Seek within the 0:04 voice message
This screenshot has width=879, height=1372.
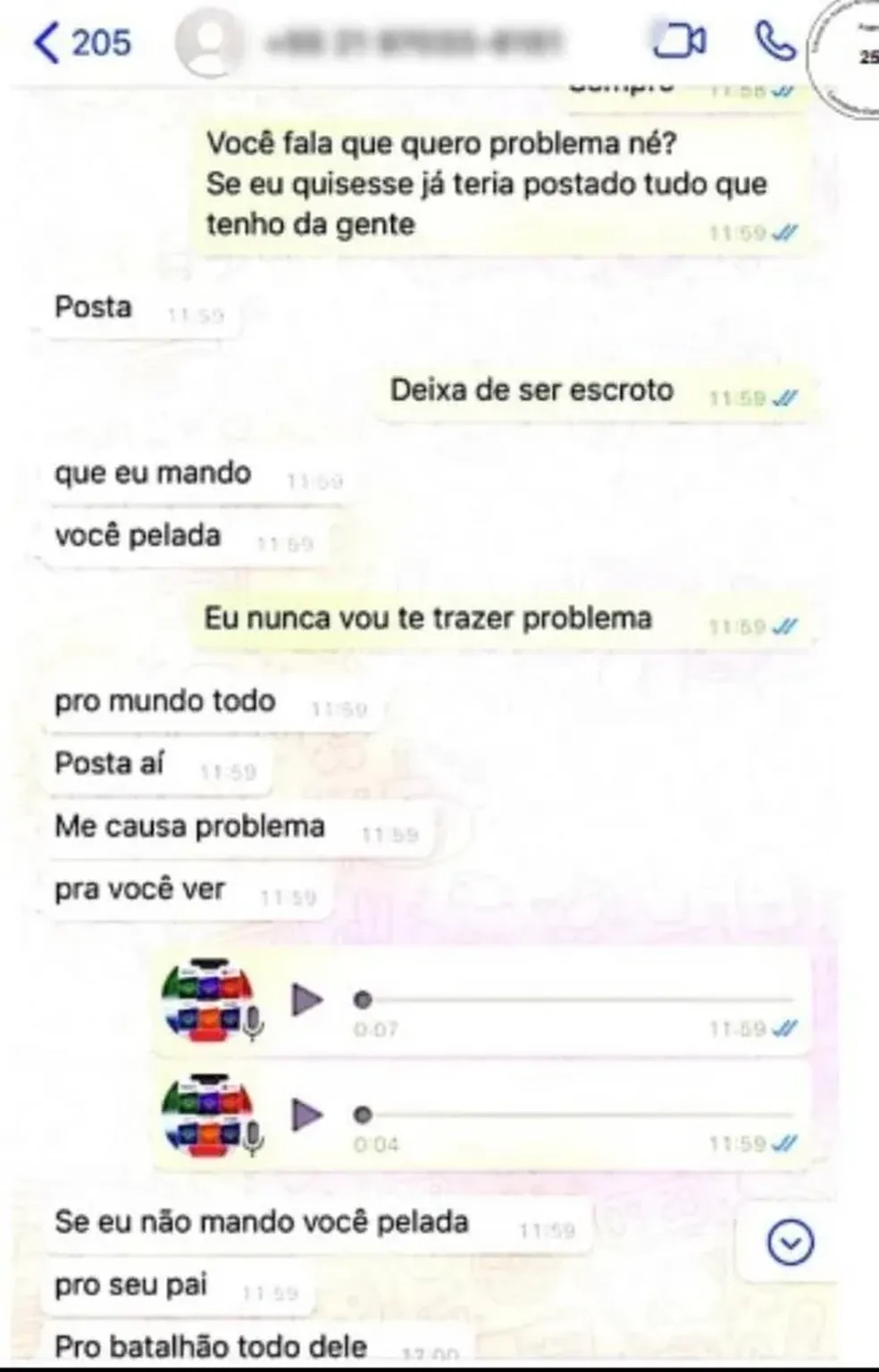coord(576,1115)
